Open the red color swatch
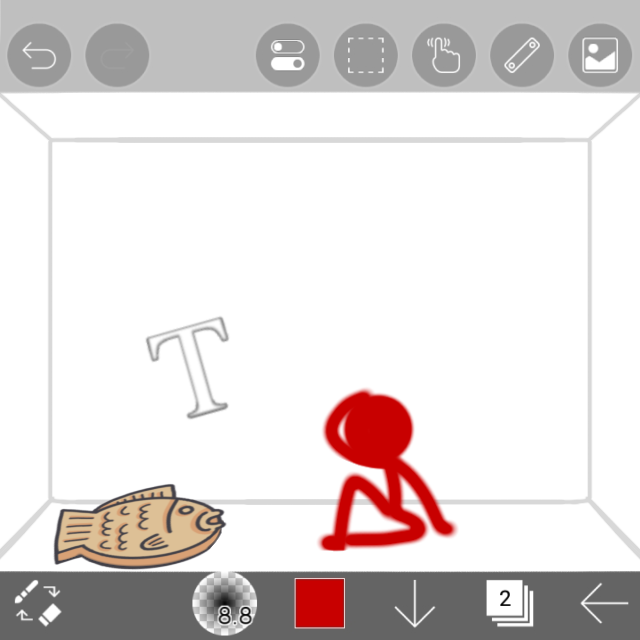The image size is (640, 640). point(320,603)
